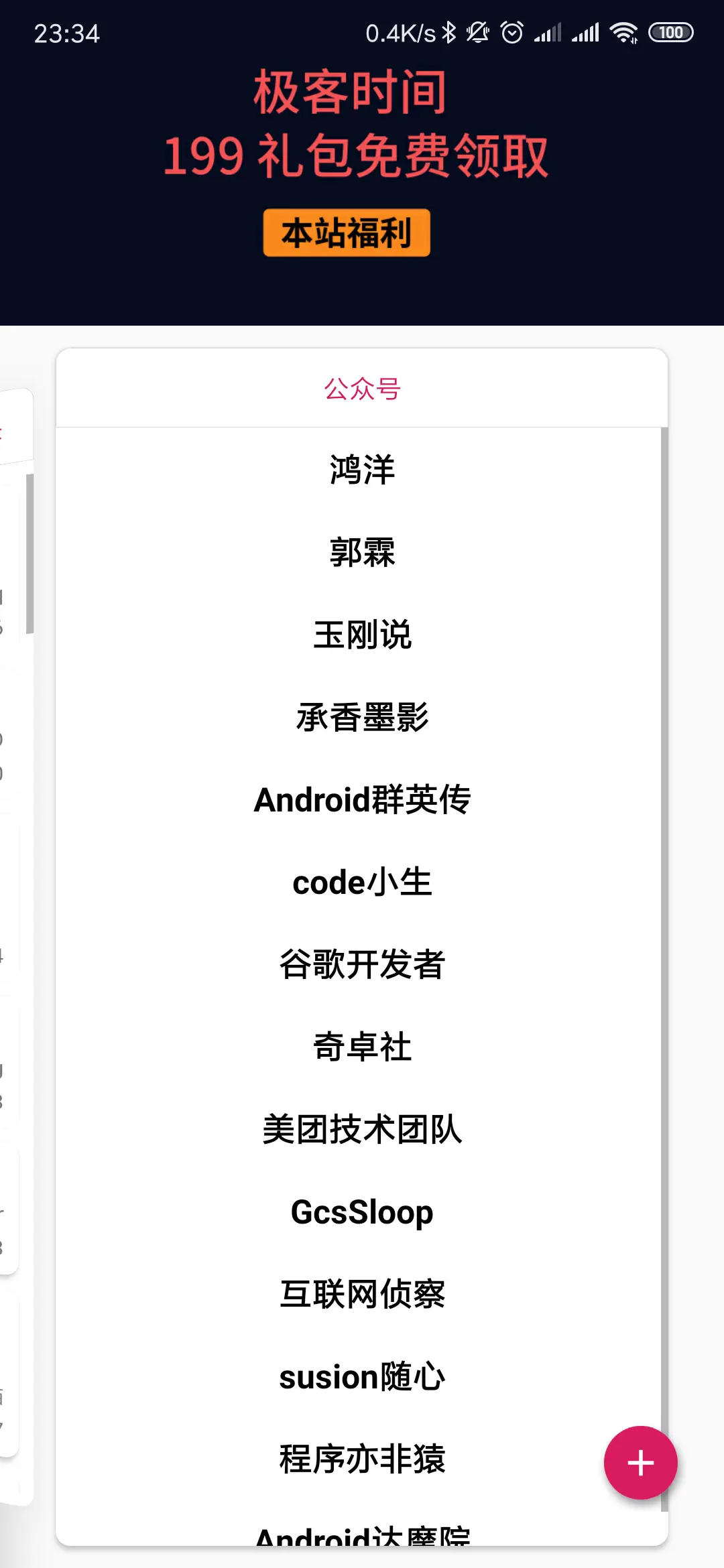The image size is (724, 1568).
Task: Select 郭霖 in the 公众号 list
Action: point(362,552)
